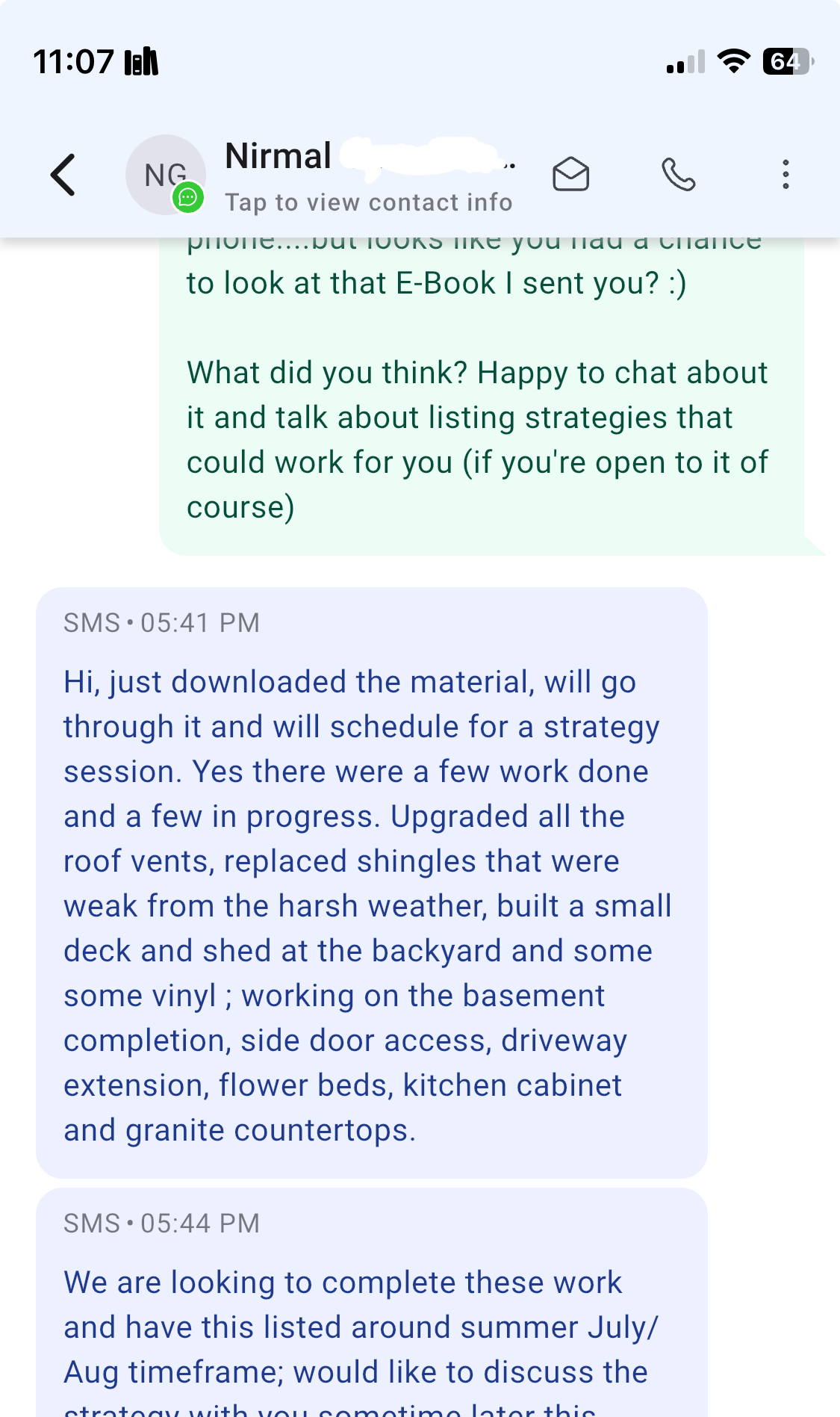Open the three-dot overflow menu

click(785, 175)
